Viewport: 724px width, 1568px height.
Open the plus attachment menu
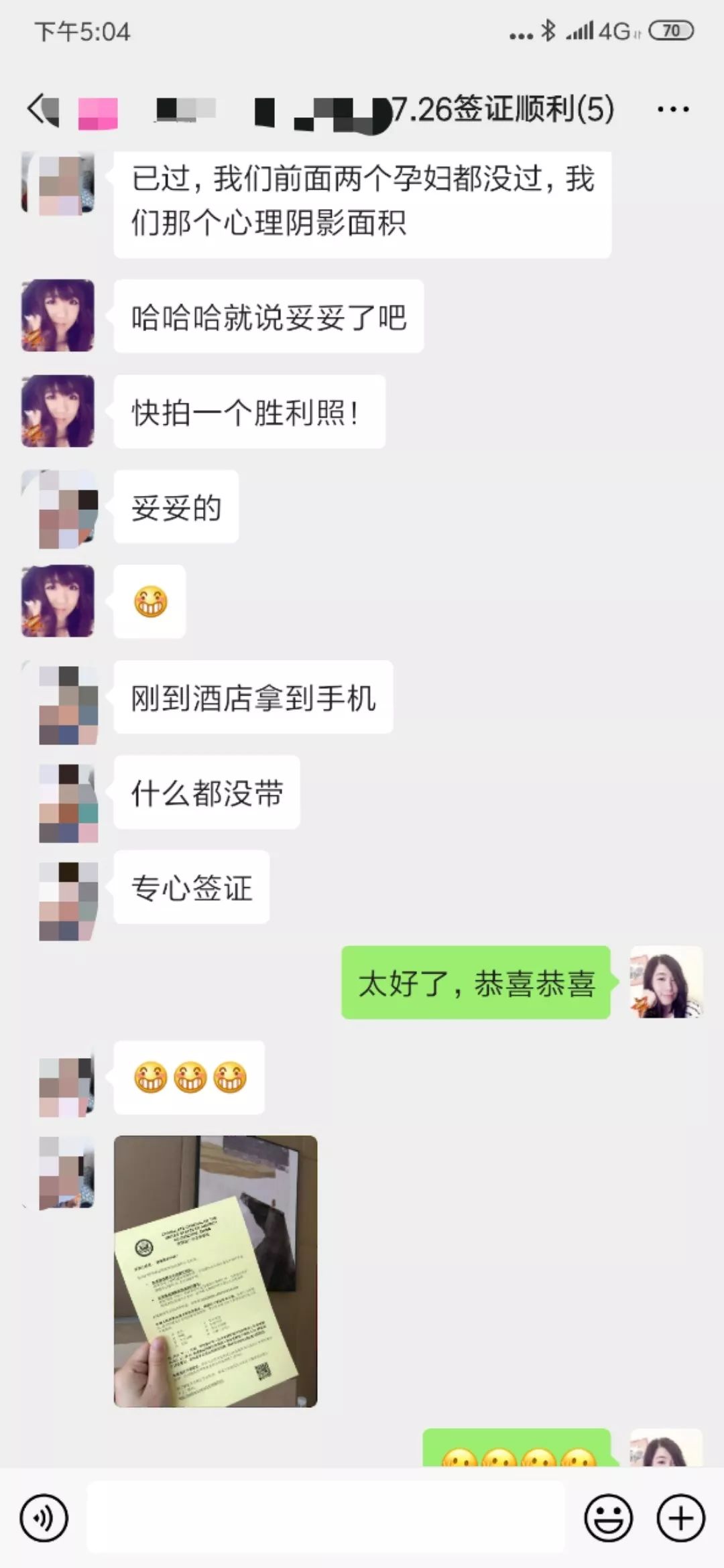[680, 1518]
